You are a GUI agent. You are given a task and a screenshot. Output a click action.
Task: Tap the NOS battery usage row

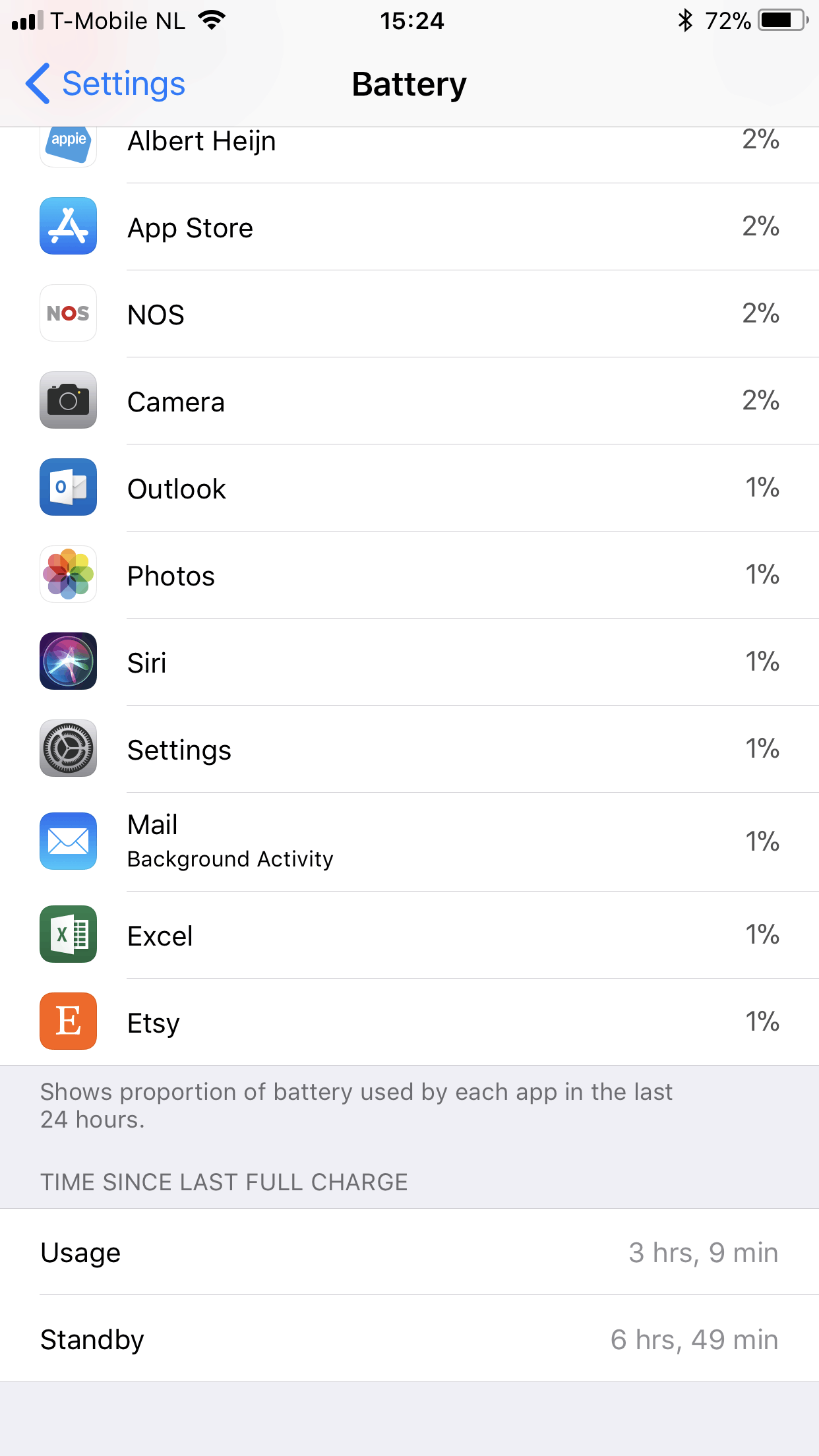[409, 315]
